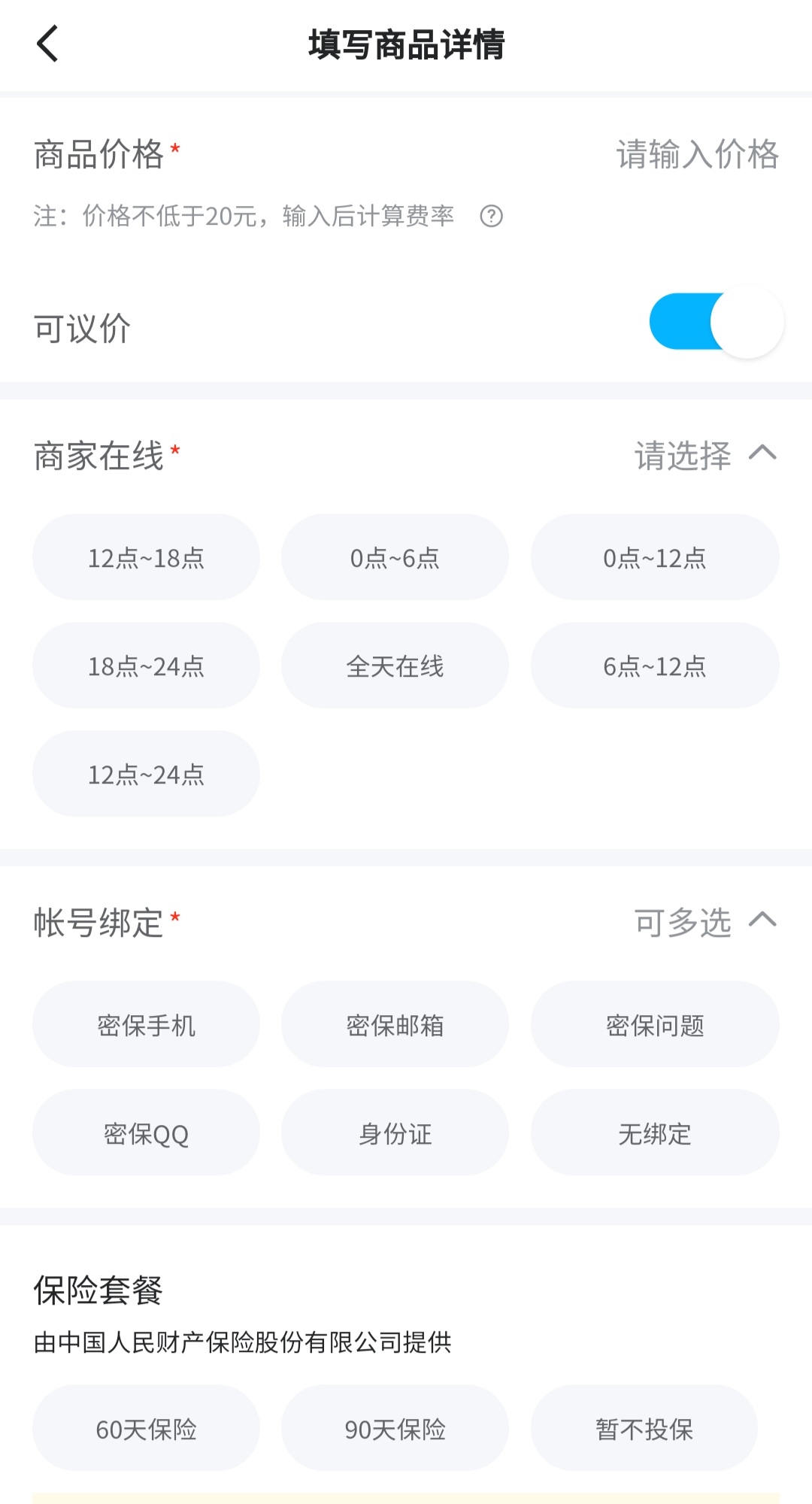Select the 12点~18点 online time

(146, 557)
